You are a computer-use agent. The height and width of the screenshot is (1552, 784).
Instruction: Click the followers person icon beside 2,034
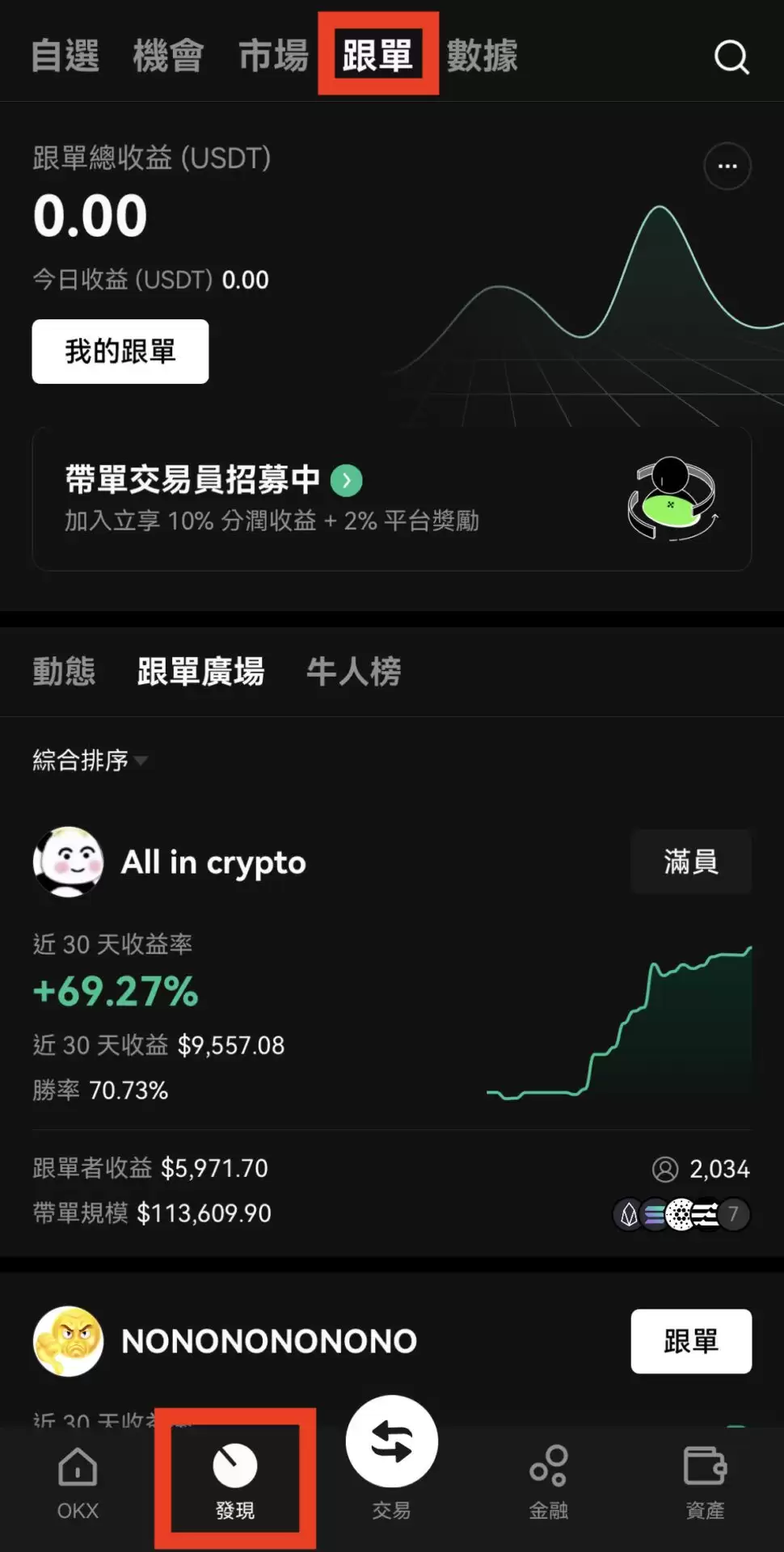(x=664, y=1168)
